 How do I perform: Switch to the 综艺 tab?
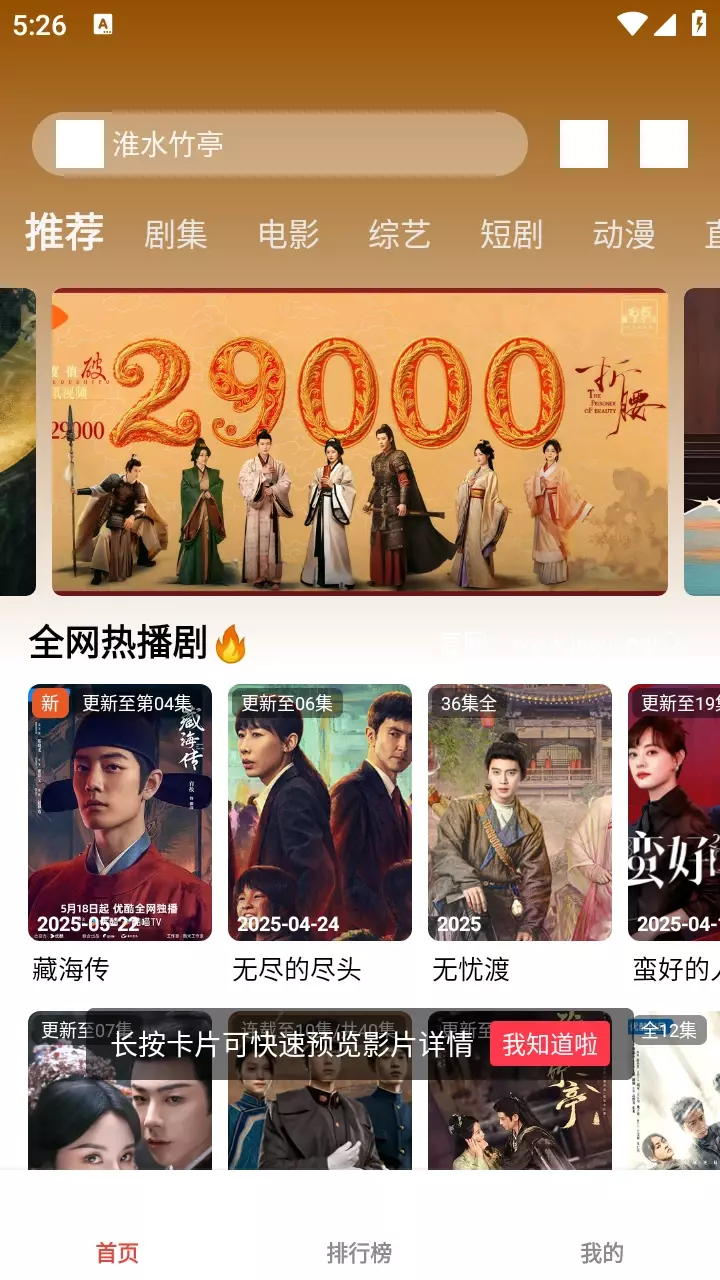399,234
